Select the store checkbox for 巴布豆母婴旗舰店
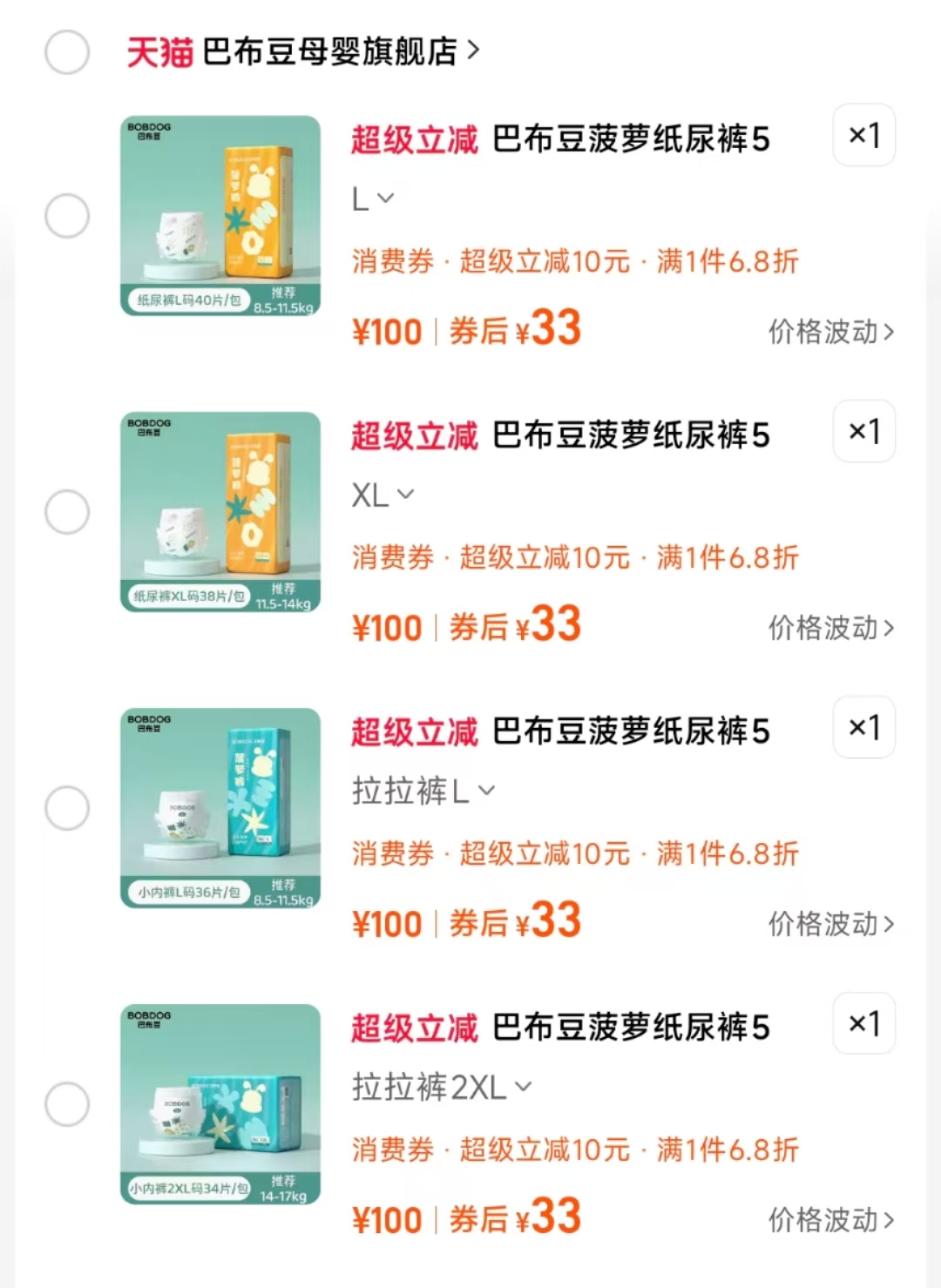This screenshot has height=1288, width=941. pyautogui.click(x=67, y=51)
